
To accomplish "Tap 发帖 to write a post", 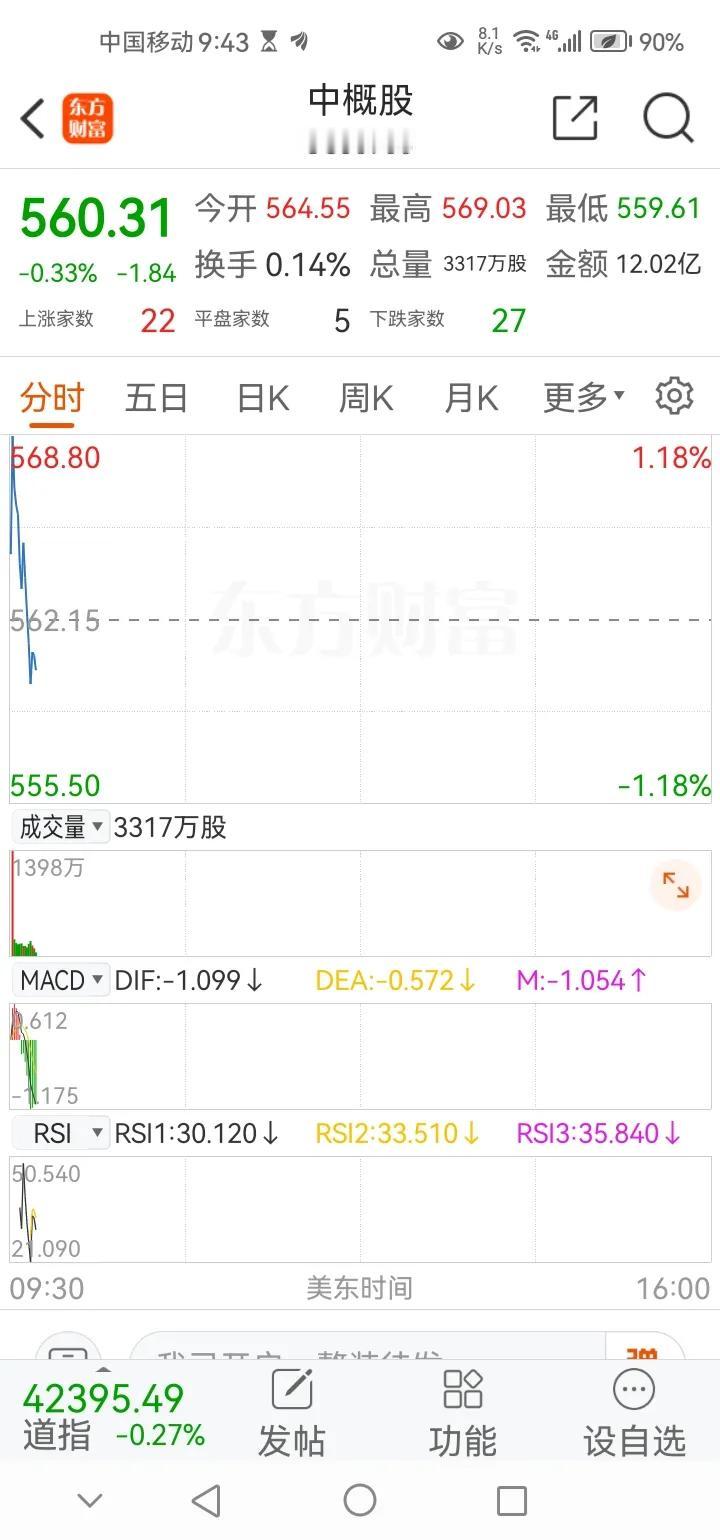I will point(292,1414).
